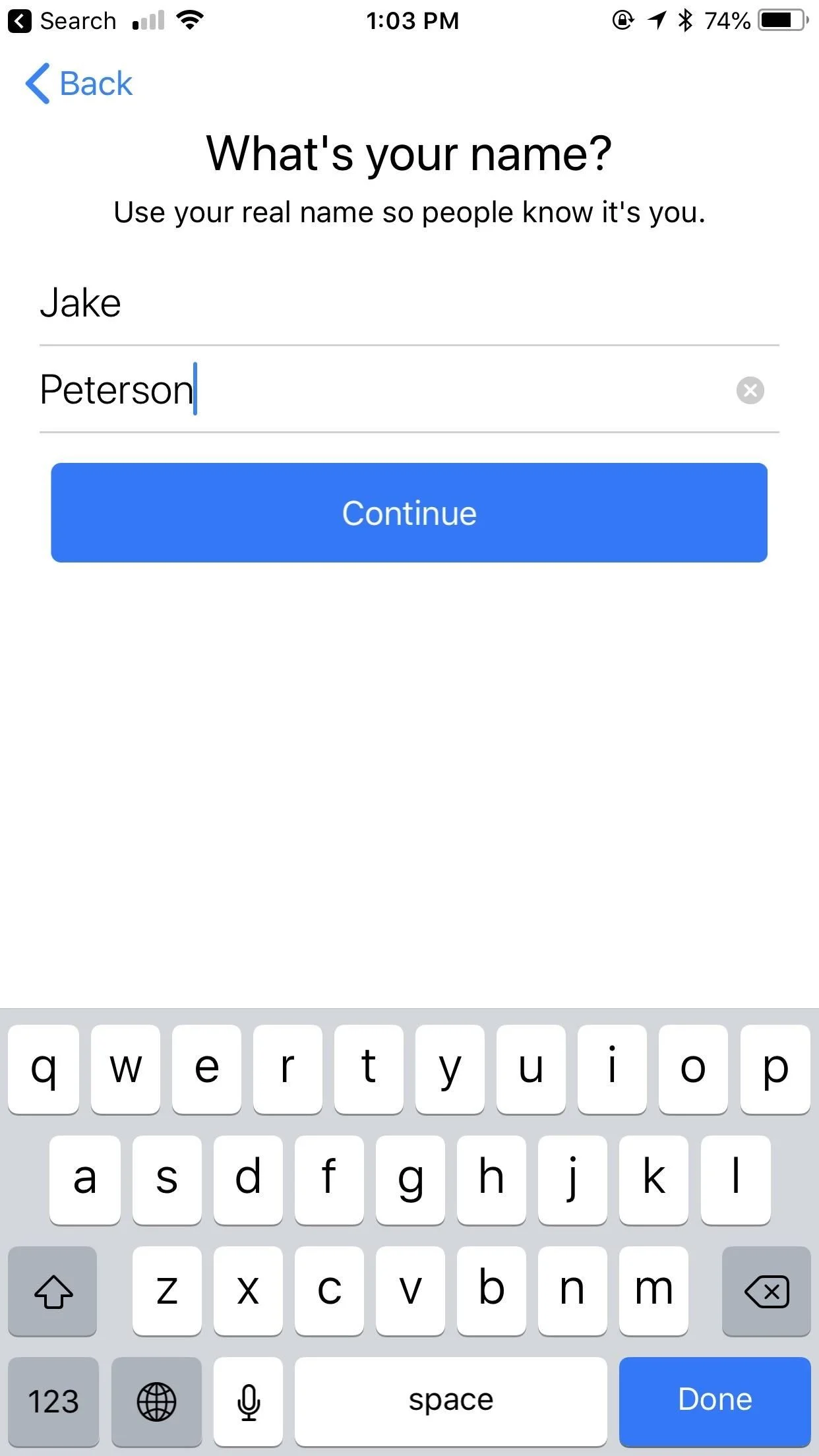Switch keyboard to 123 numbers

tap(53, 1401)
